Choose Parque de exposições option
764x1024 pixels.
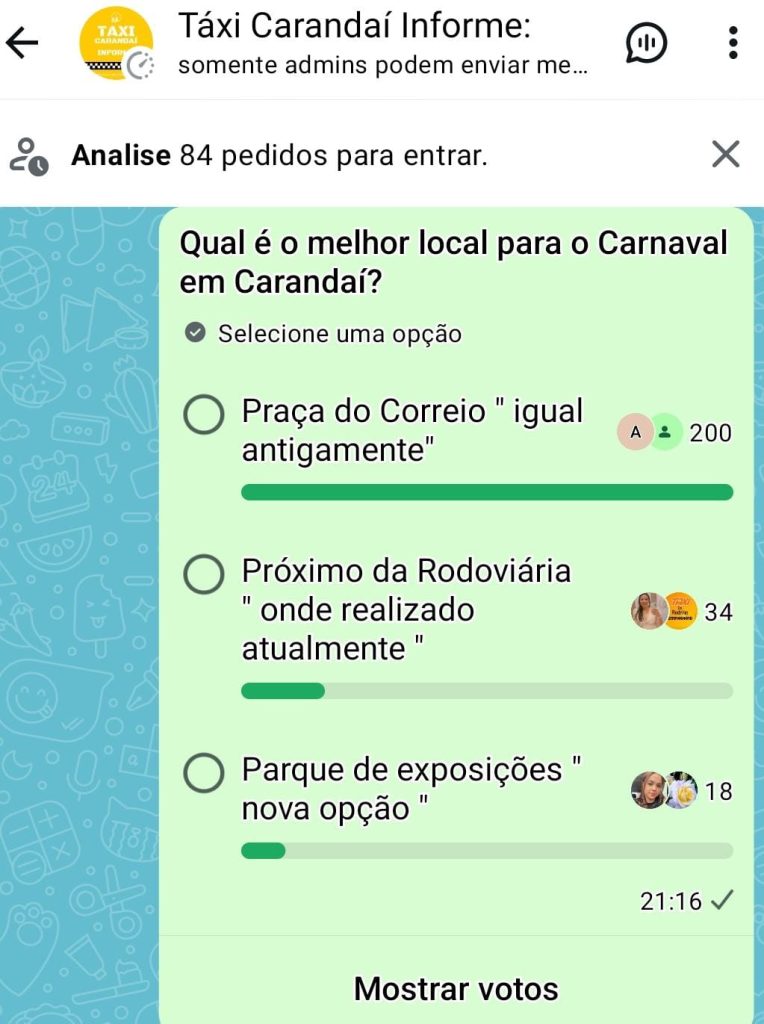click(205, 773)
